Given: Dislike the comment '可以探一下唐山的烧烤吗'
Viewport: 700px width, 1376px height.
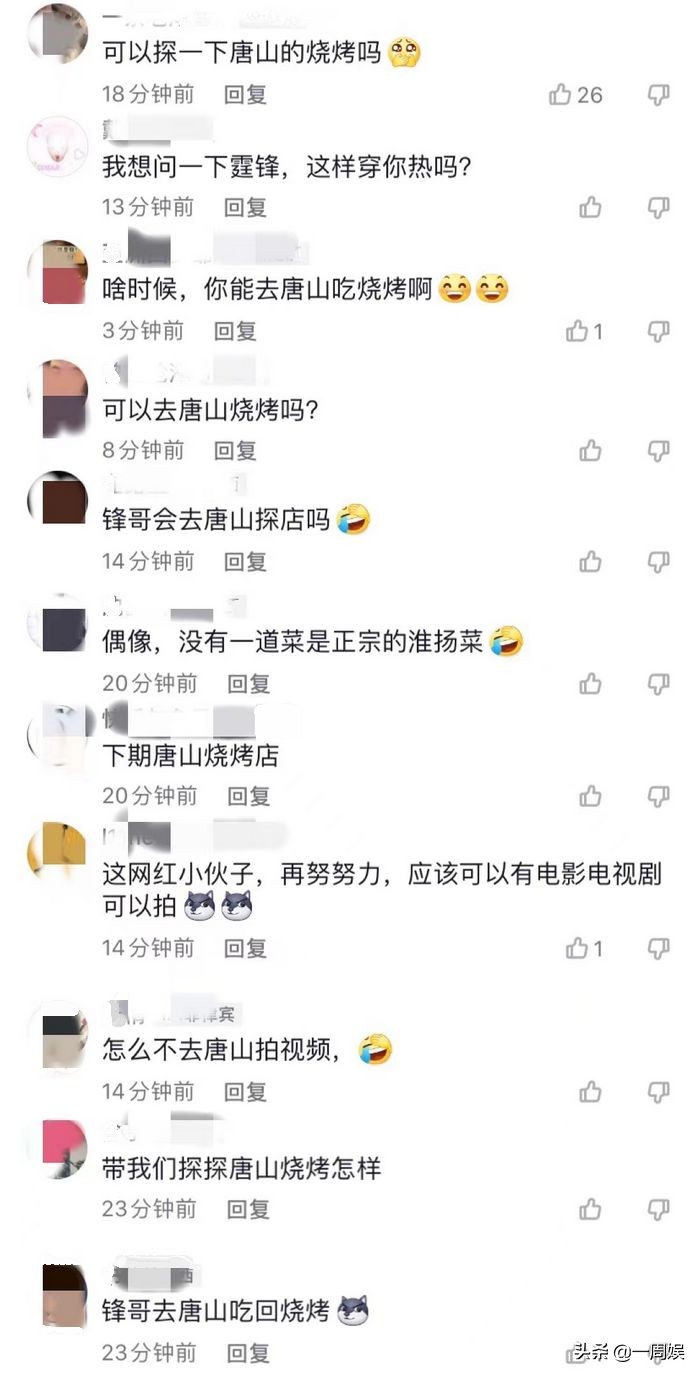Looking at the screenshot, I should [658, 95].
